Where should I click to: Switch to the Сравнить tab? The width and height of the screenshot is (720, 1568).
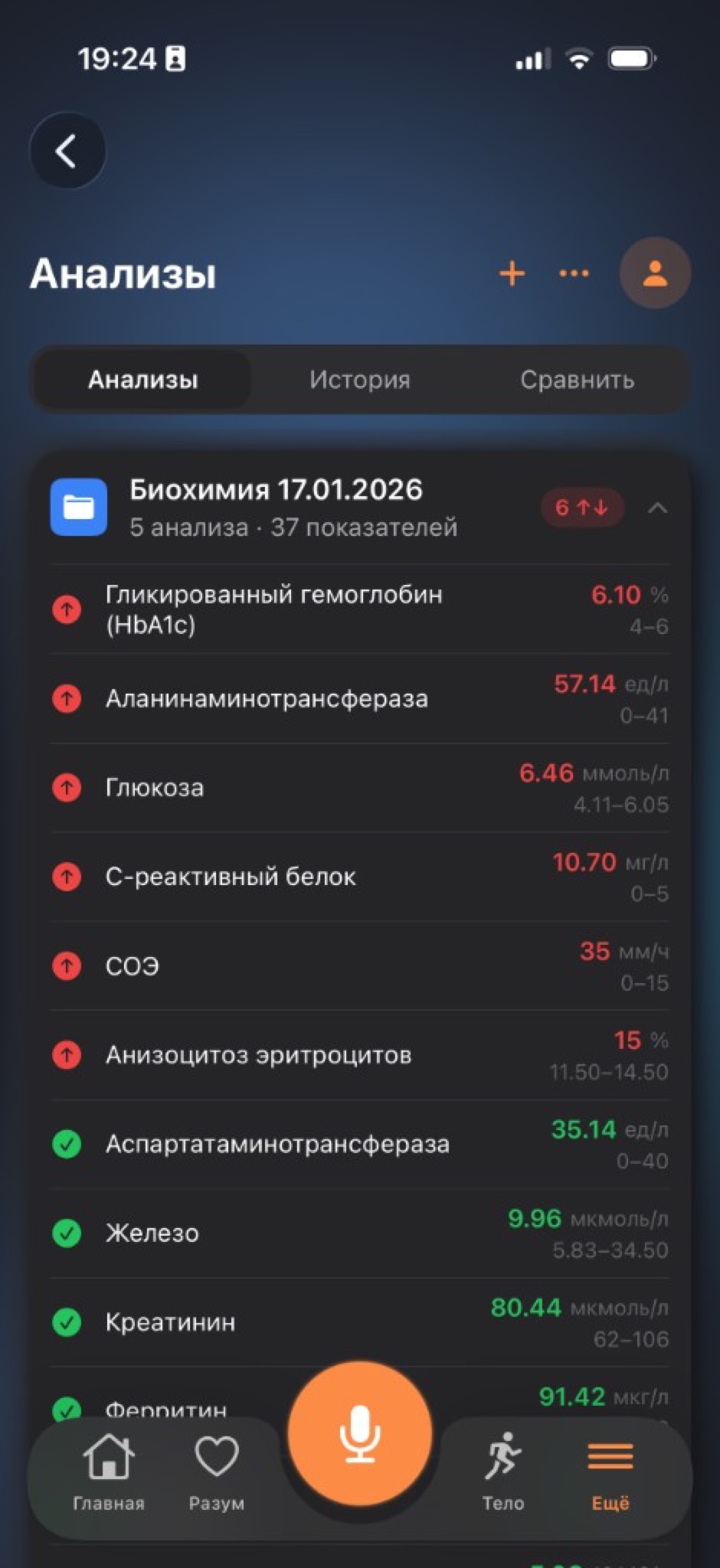(577, 380)
